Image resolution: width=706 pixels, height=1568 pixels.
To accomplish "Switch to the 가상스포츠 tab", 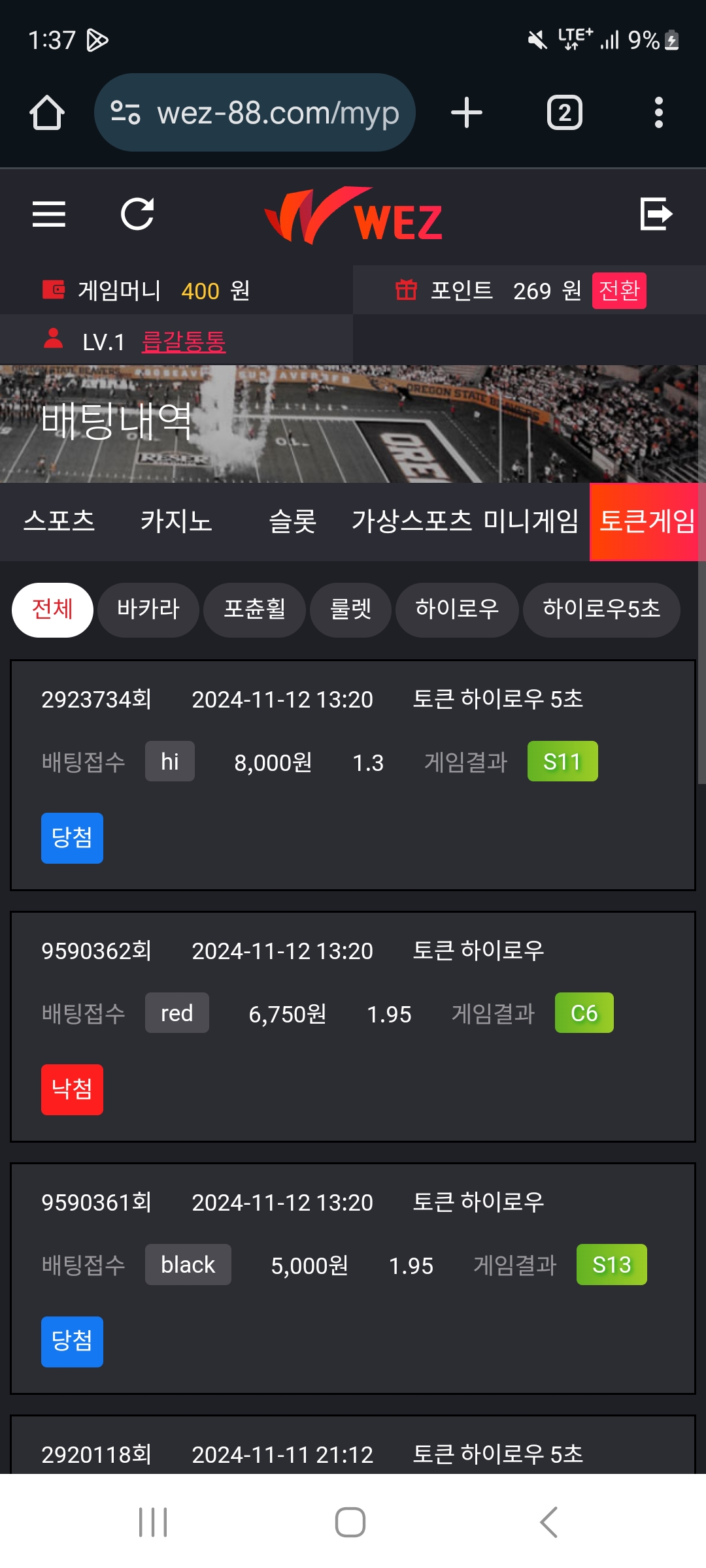I will click(x=412, y=521).
